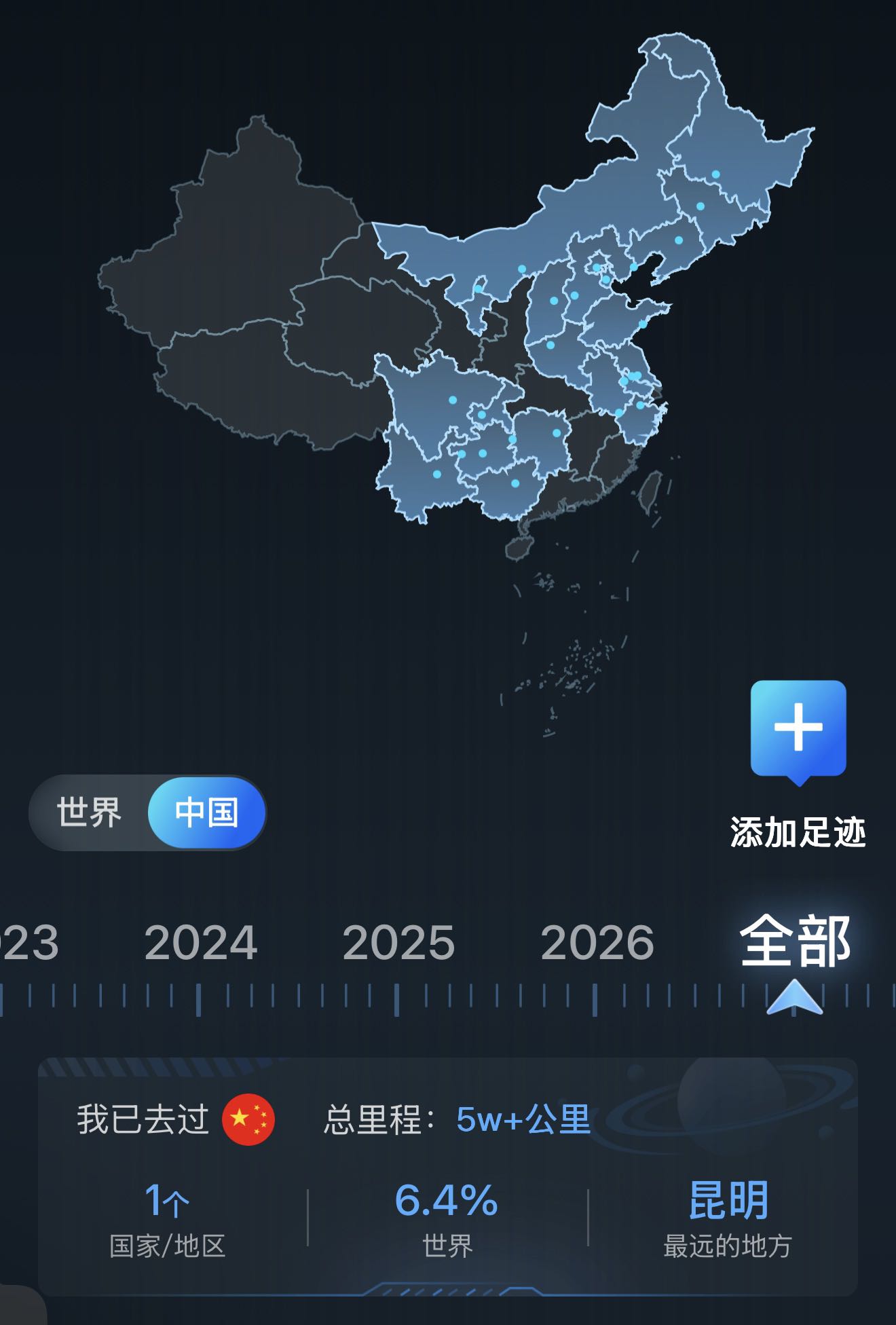Switch map view to 世界
896x1325 pixels.
(x=89, y=813)
